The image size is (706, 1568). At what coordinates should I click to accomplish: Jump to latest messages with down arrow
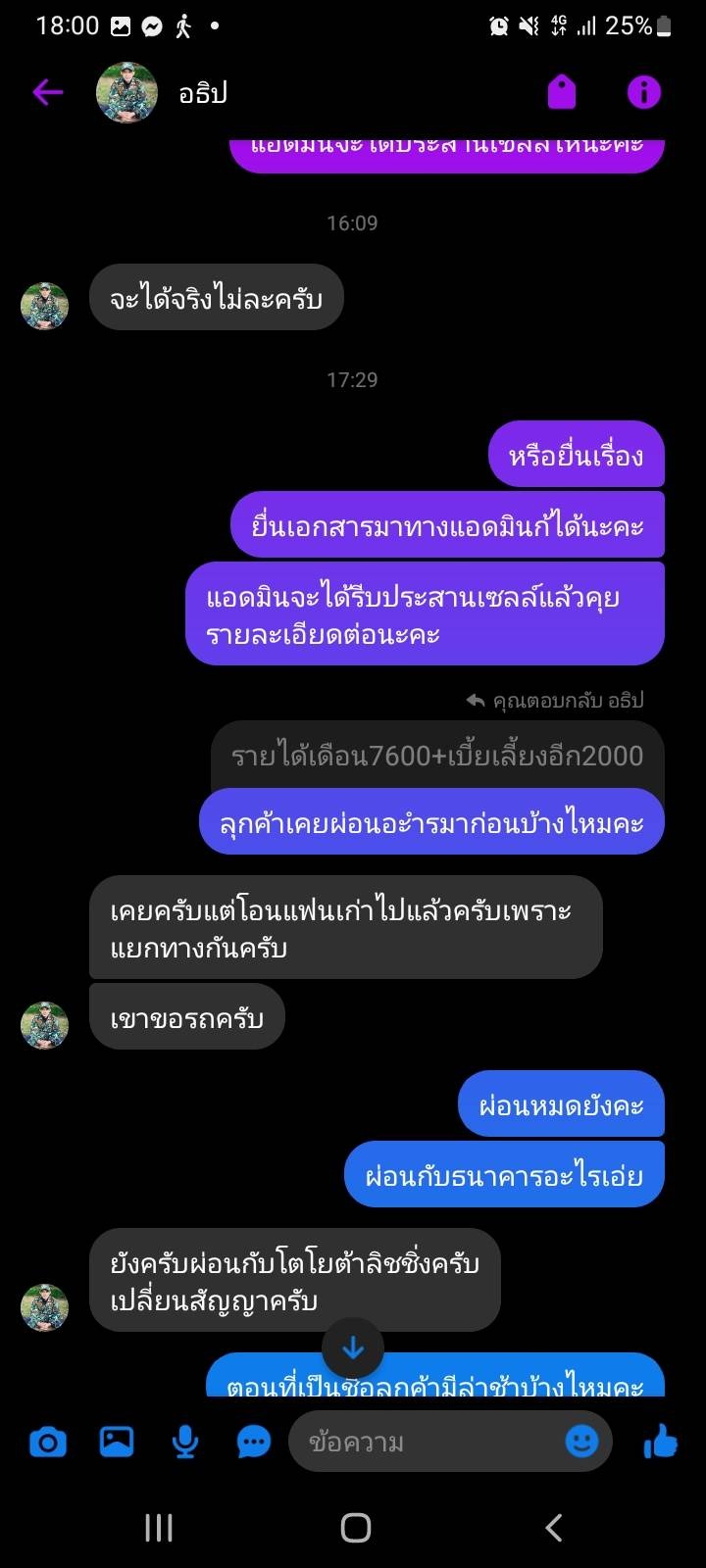(x=352, y=1348)
